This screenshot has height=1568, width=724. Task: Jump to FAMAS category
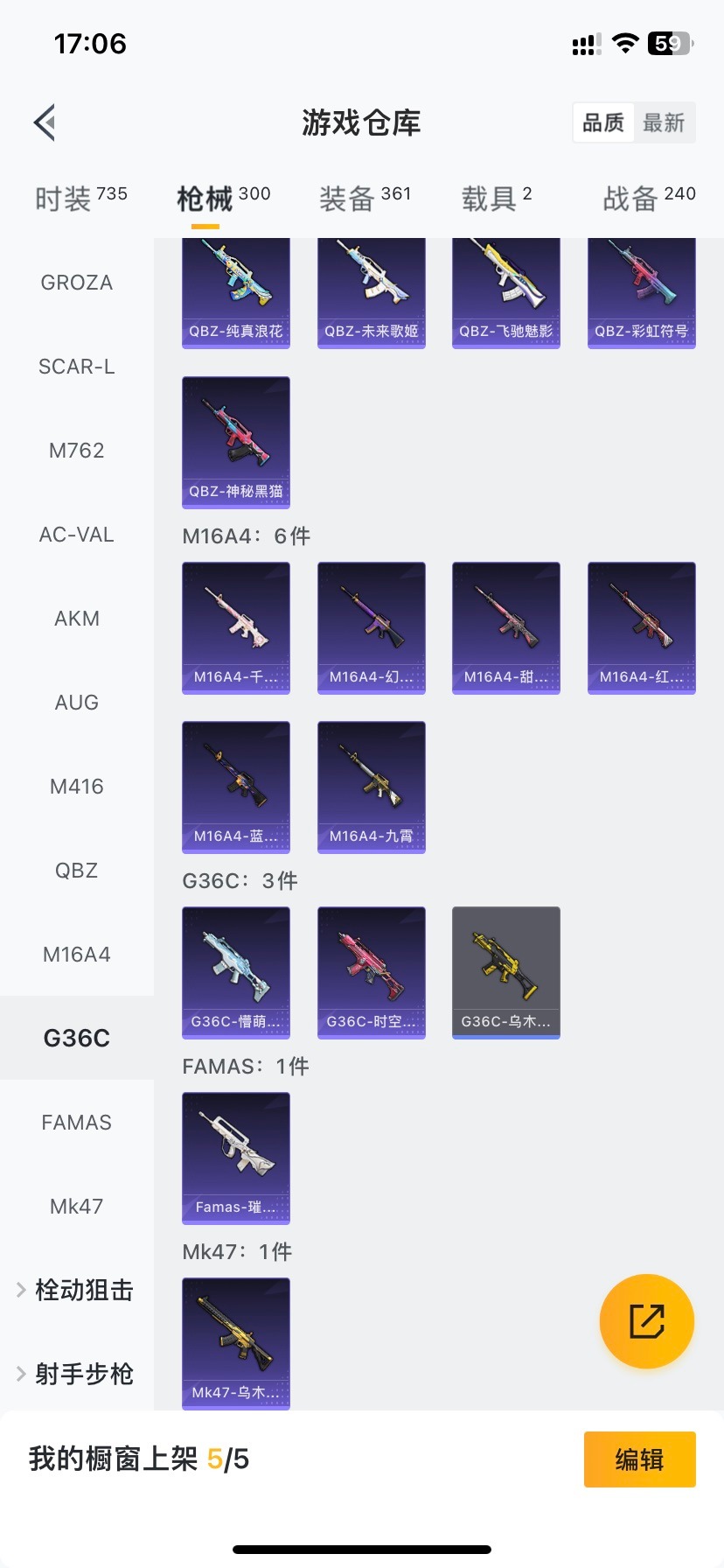pyautogui.click(x=77, y=1123)
